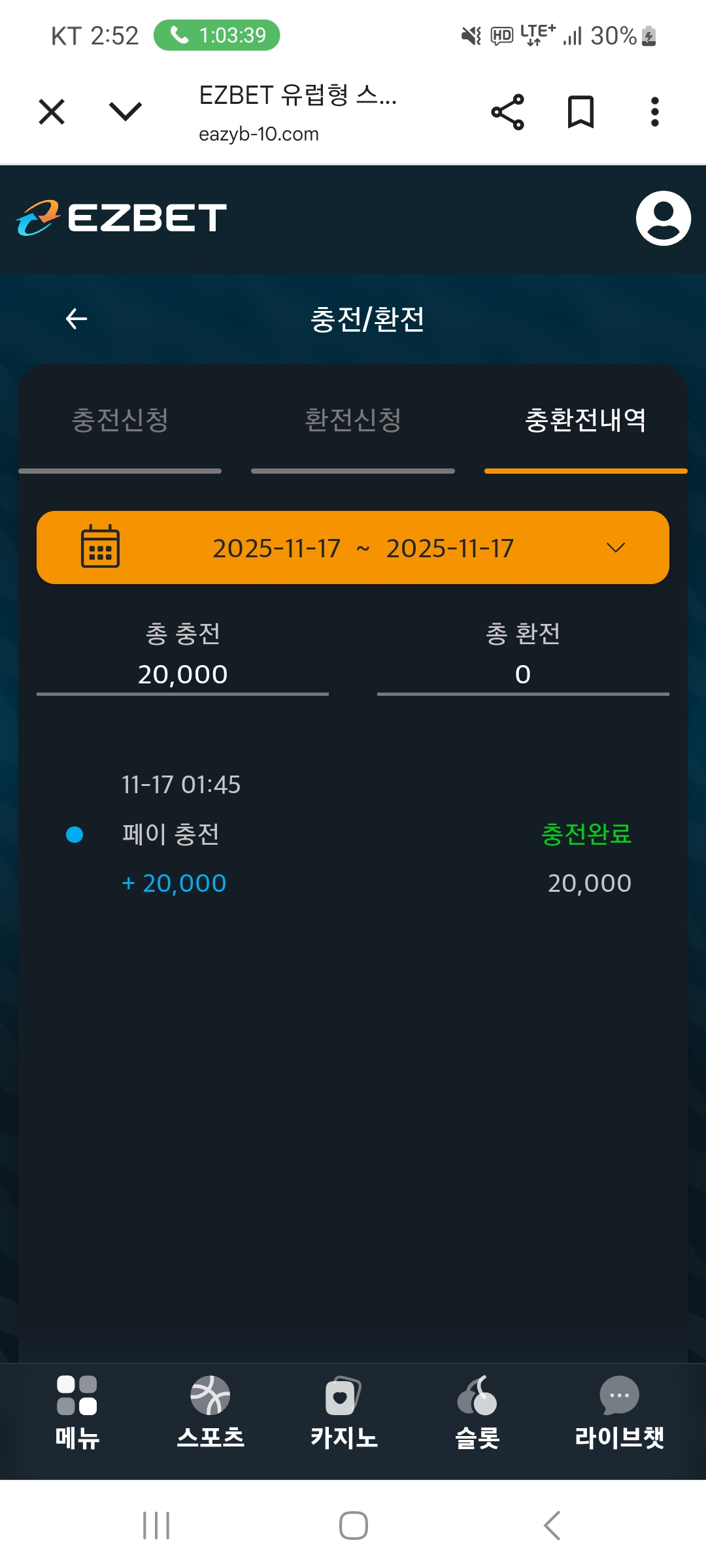706x1568 pixels.
Task: Switch to the 충전신청 tab
Action: 120,421
